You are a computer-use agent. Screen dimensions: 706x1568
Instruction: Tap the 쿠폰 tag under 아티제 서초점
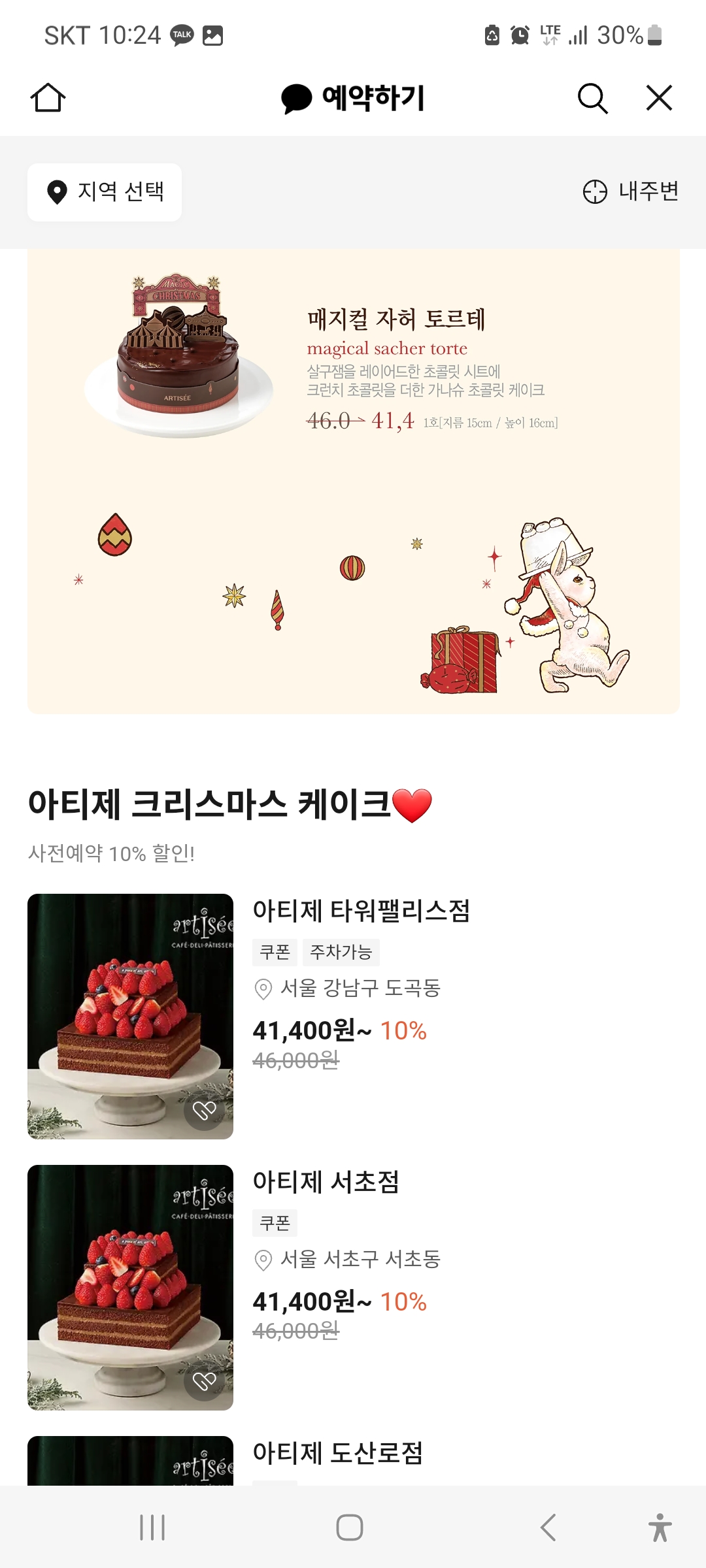[x=275, y=1222]
